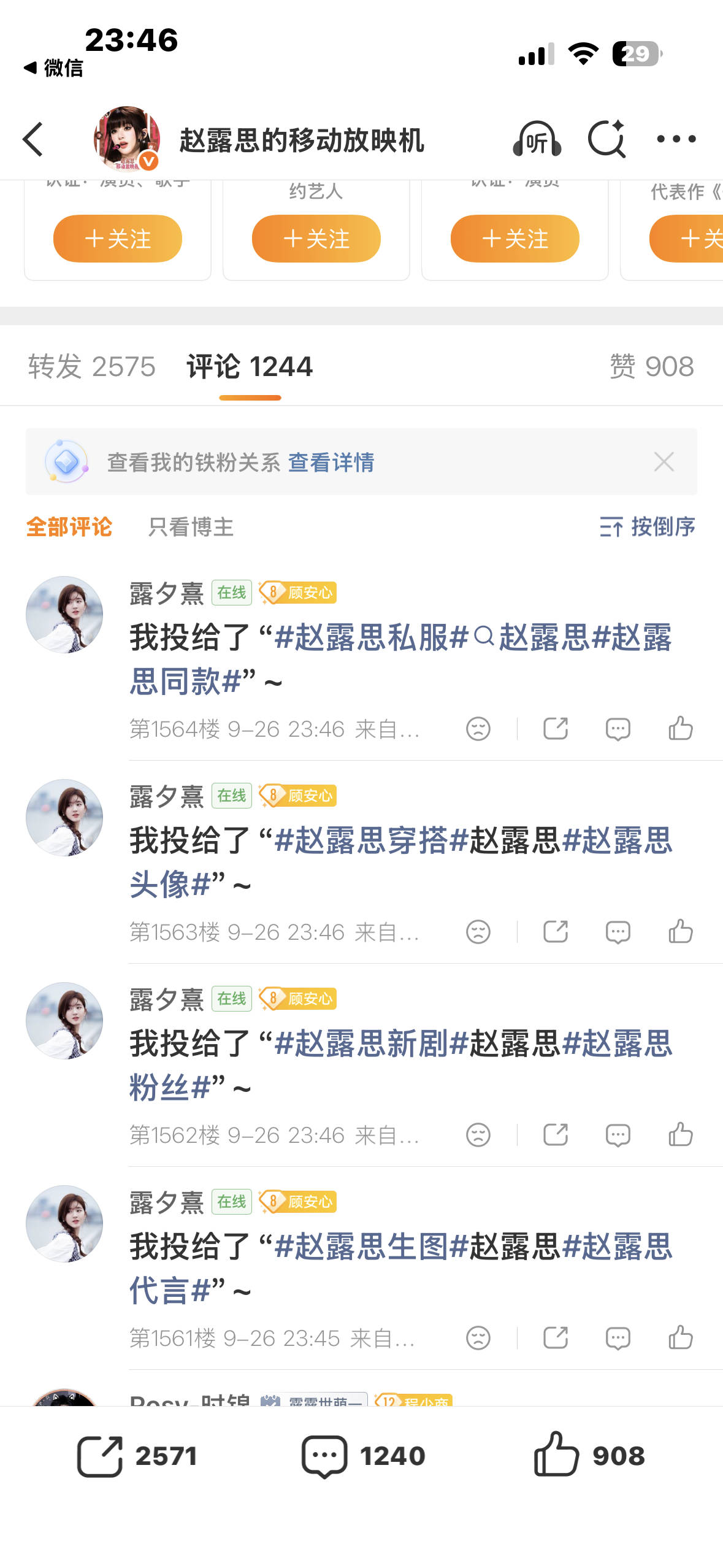Switch to the 赞 908 tab

651,367
